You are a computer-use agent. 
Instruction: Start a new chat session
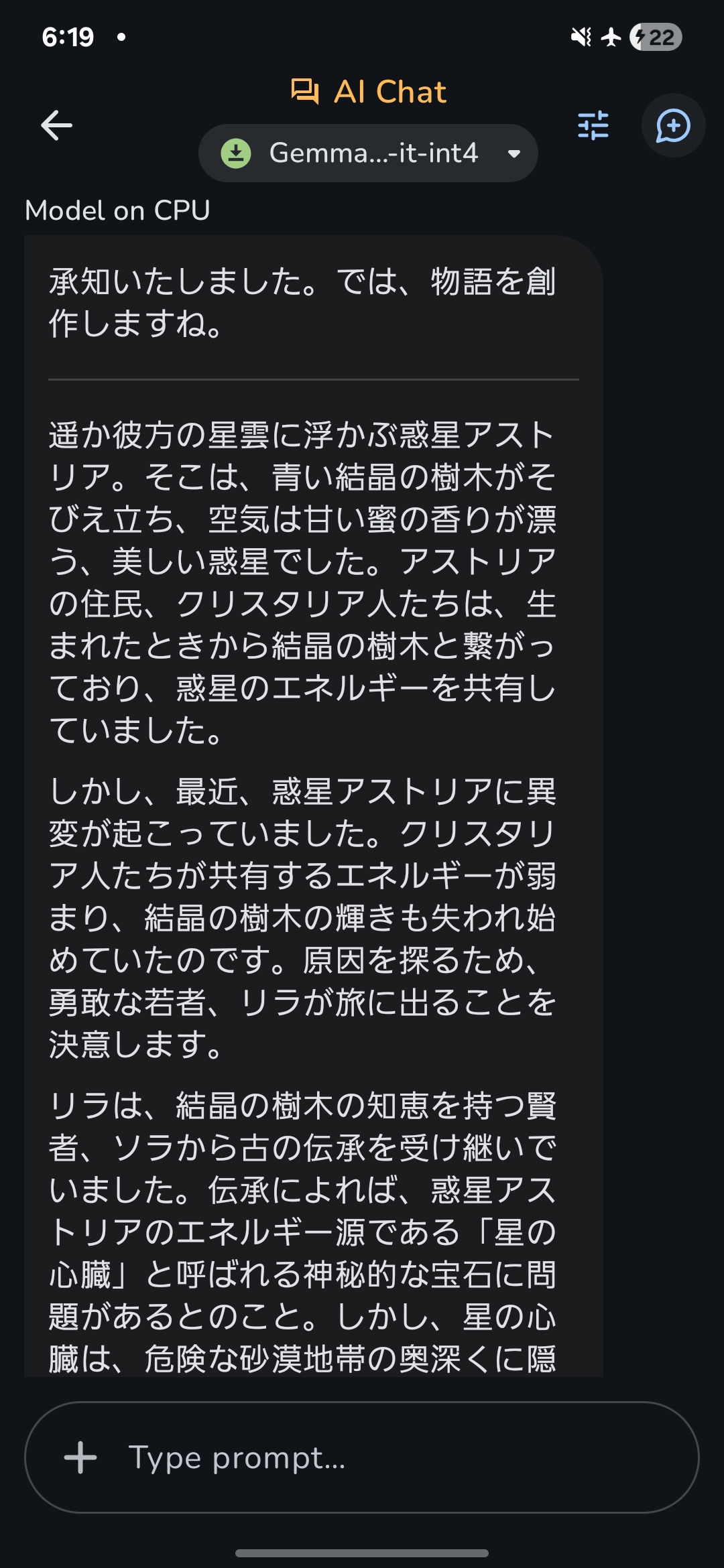[x=673, y=125]
